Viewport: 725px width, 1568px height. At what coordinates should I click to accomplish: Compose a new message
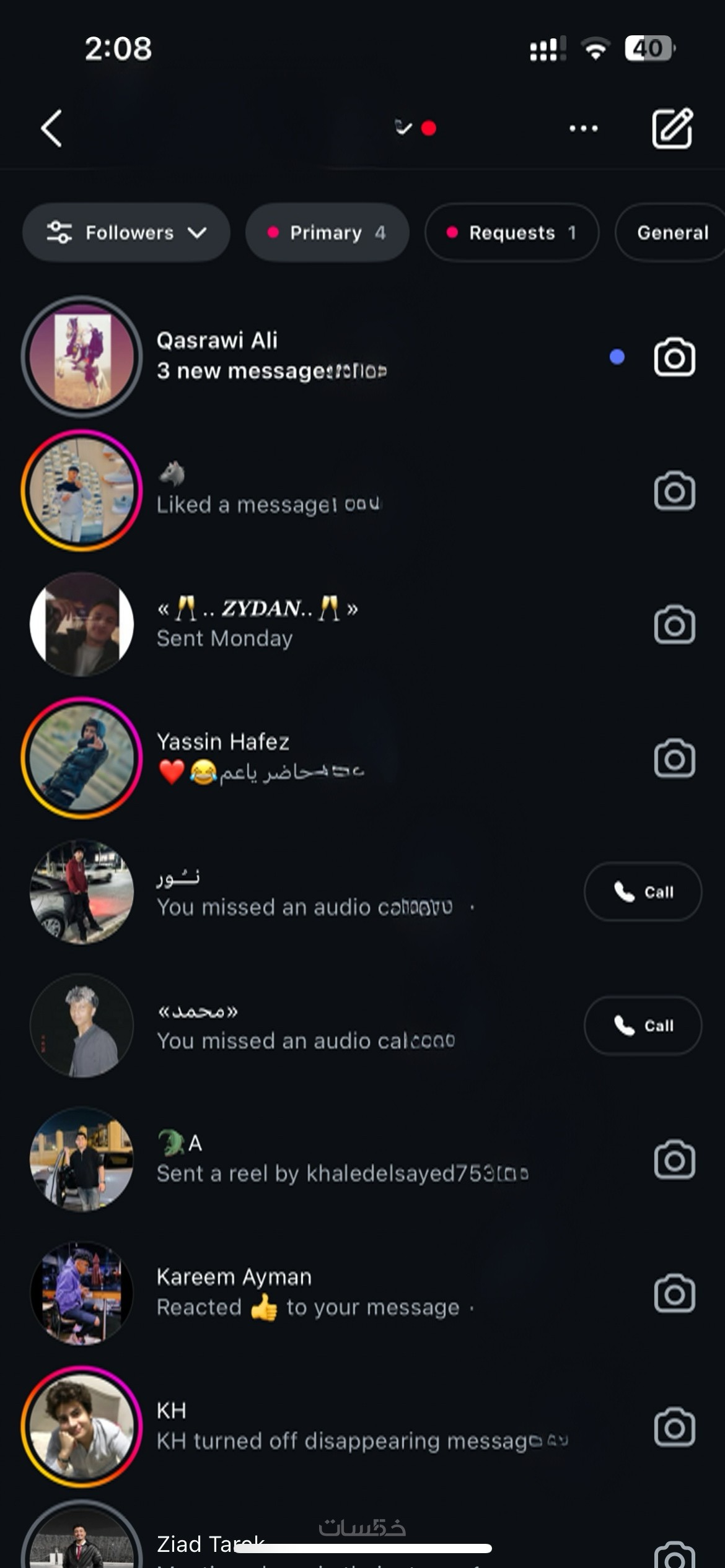pos(672,129)
